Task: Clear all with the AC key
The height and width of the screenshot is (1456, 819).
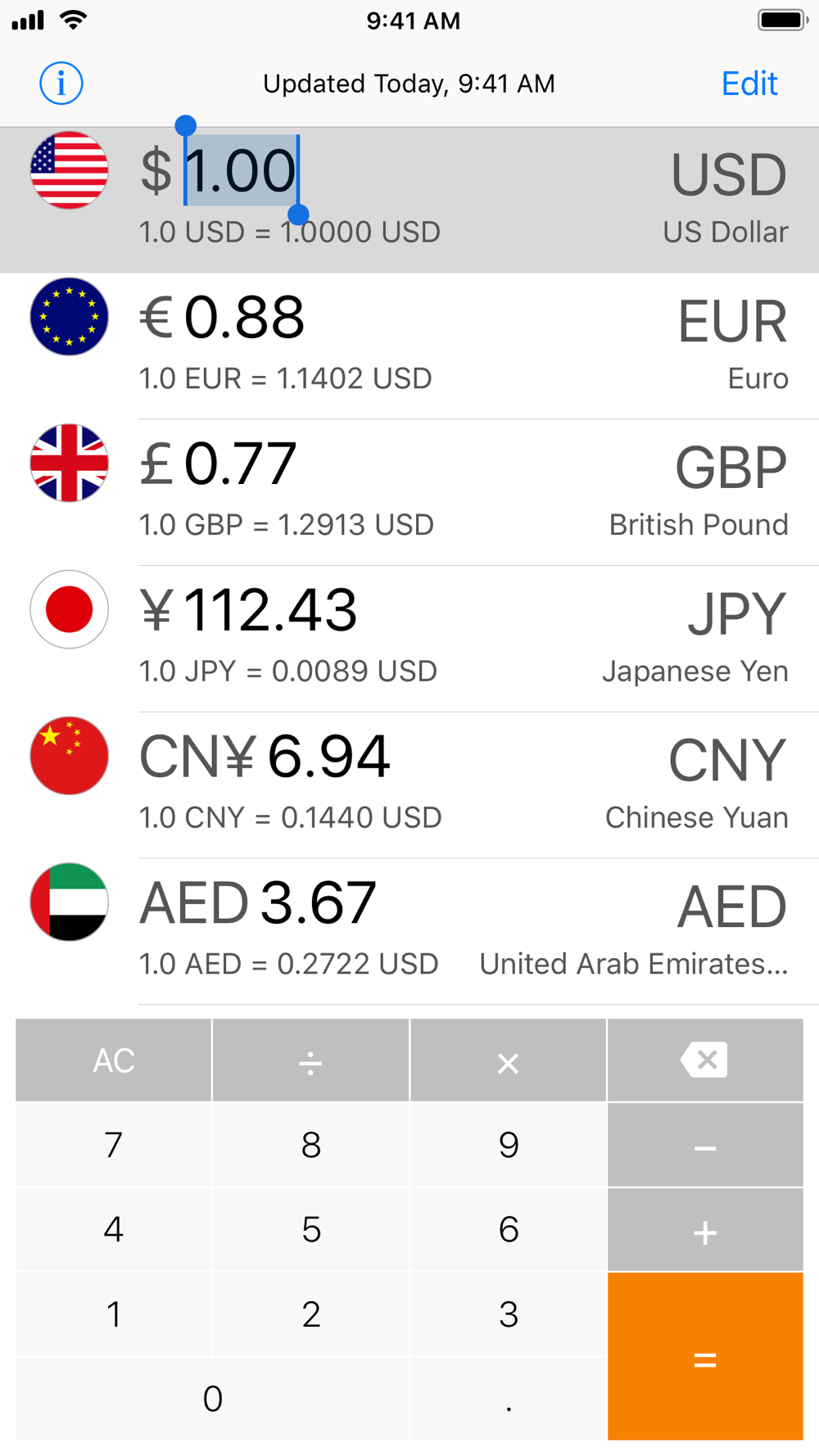Action: tap(114, 1060)
